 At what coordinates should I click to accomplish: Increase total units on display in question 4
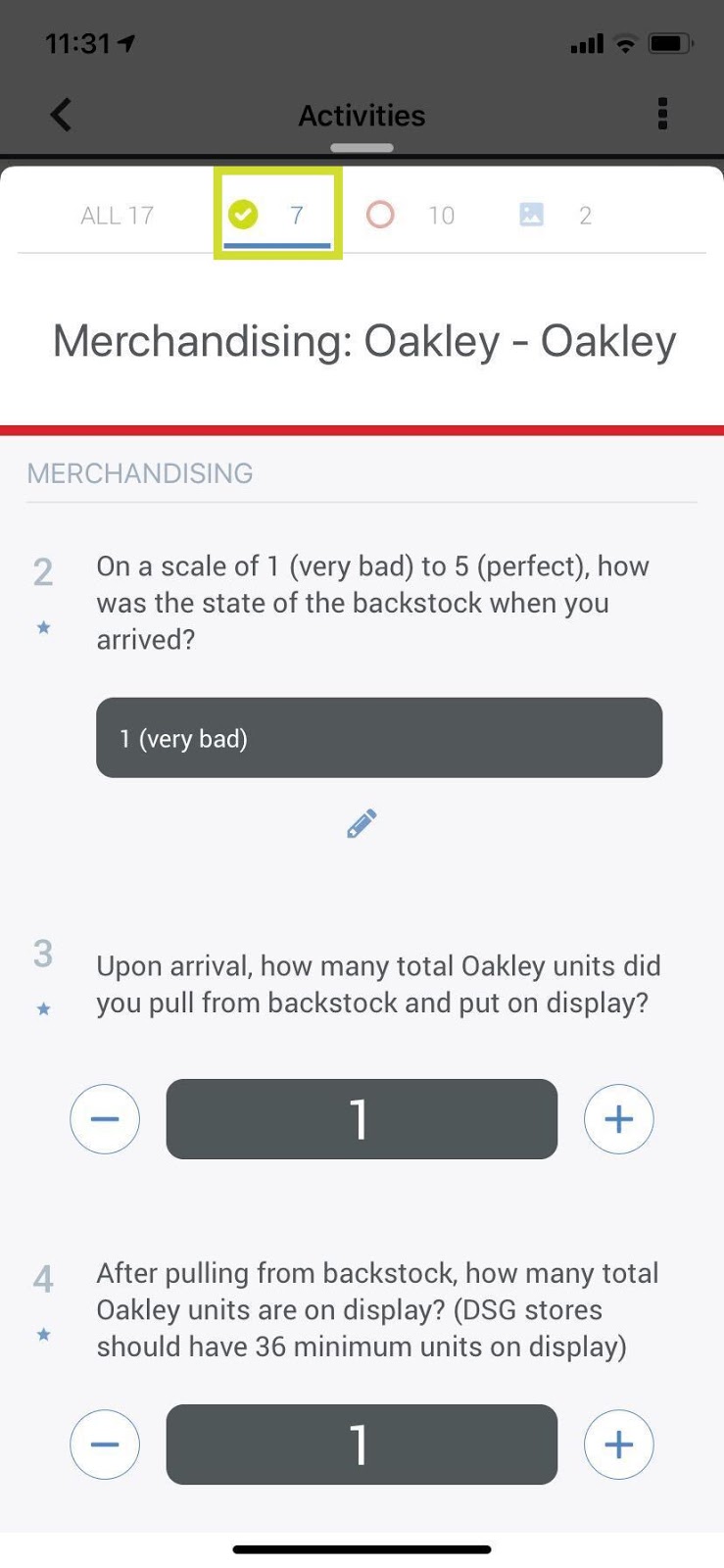(619, 1445)
